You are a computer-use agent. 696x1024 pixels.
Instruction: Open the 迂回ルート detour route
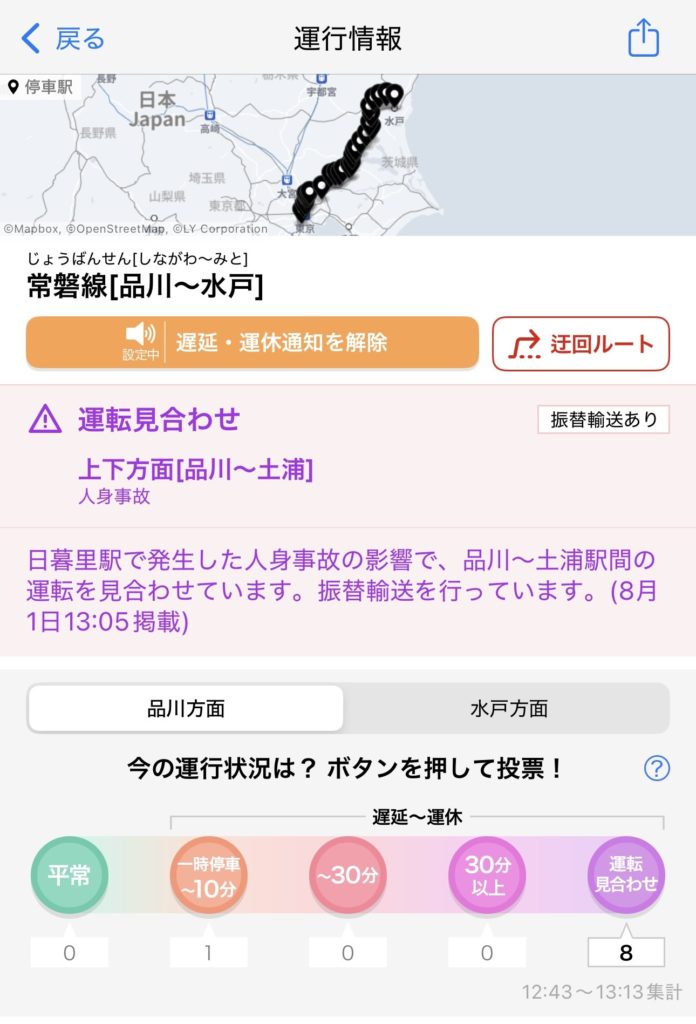pos(581,344)
